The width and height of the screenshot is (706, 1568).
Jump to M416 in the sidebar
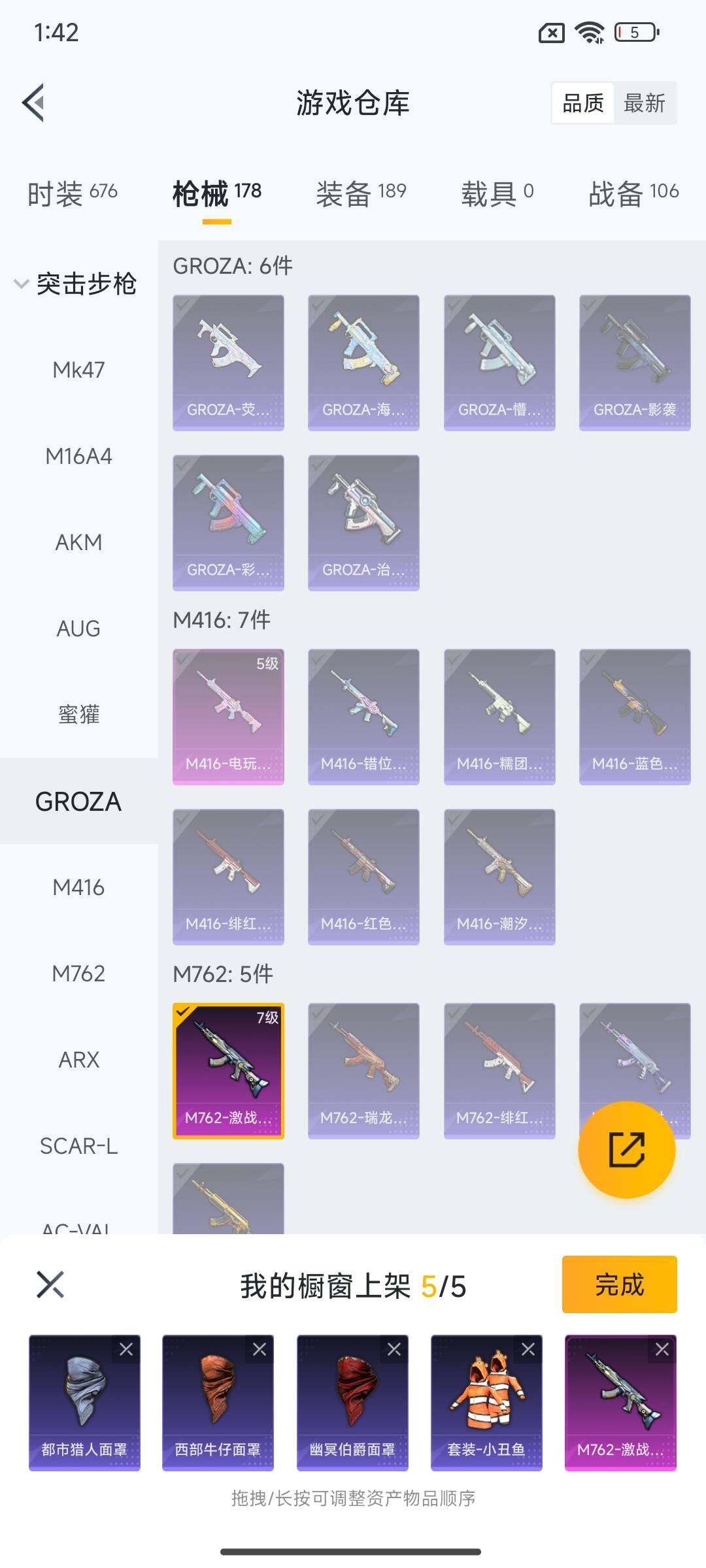[78, 887]
